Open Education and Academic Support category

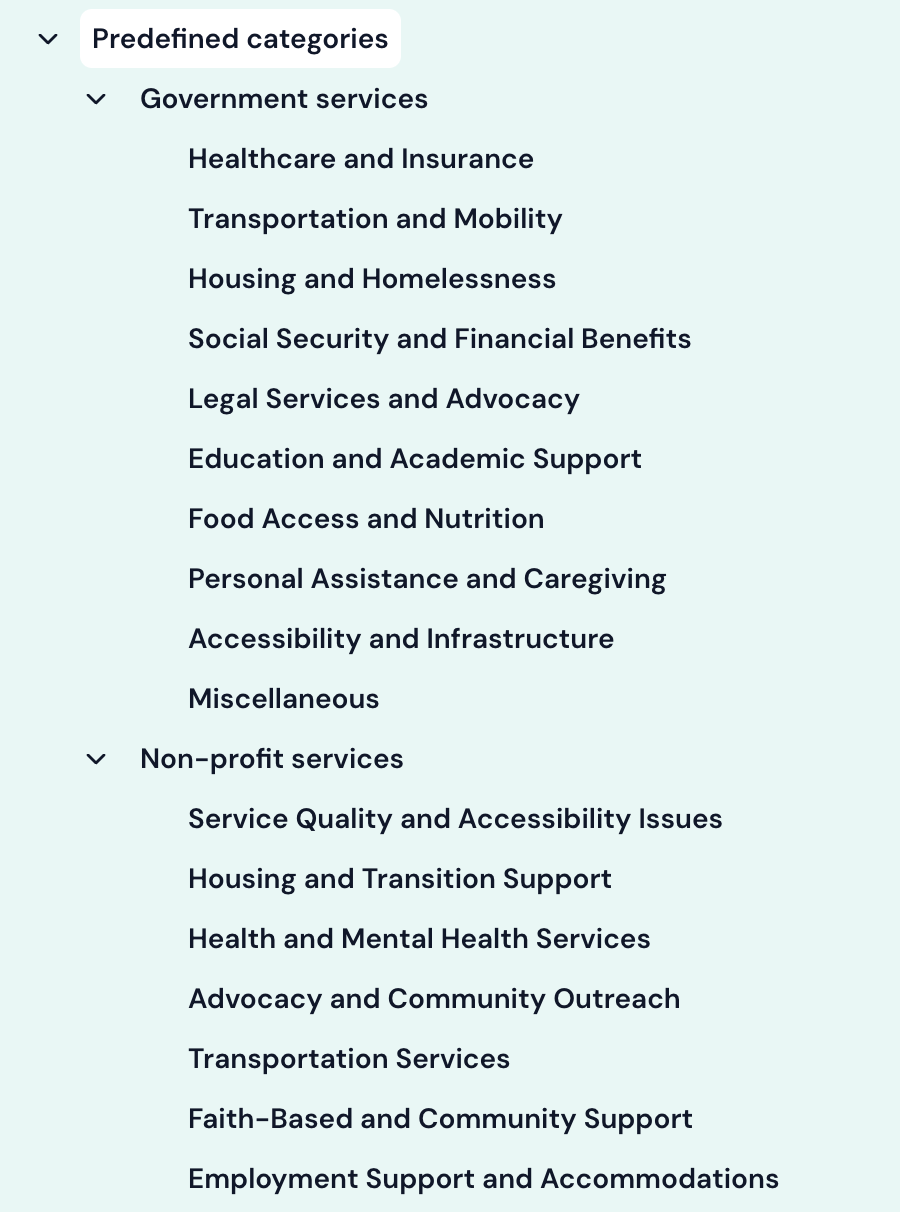click(415, 459)
